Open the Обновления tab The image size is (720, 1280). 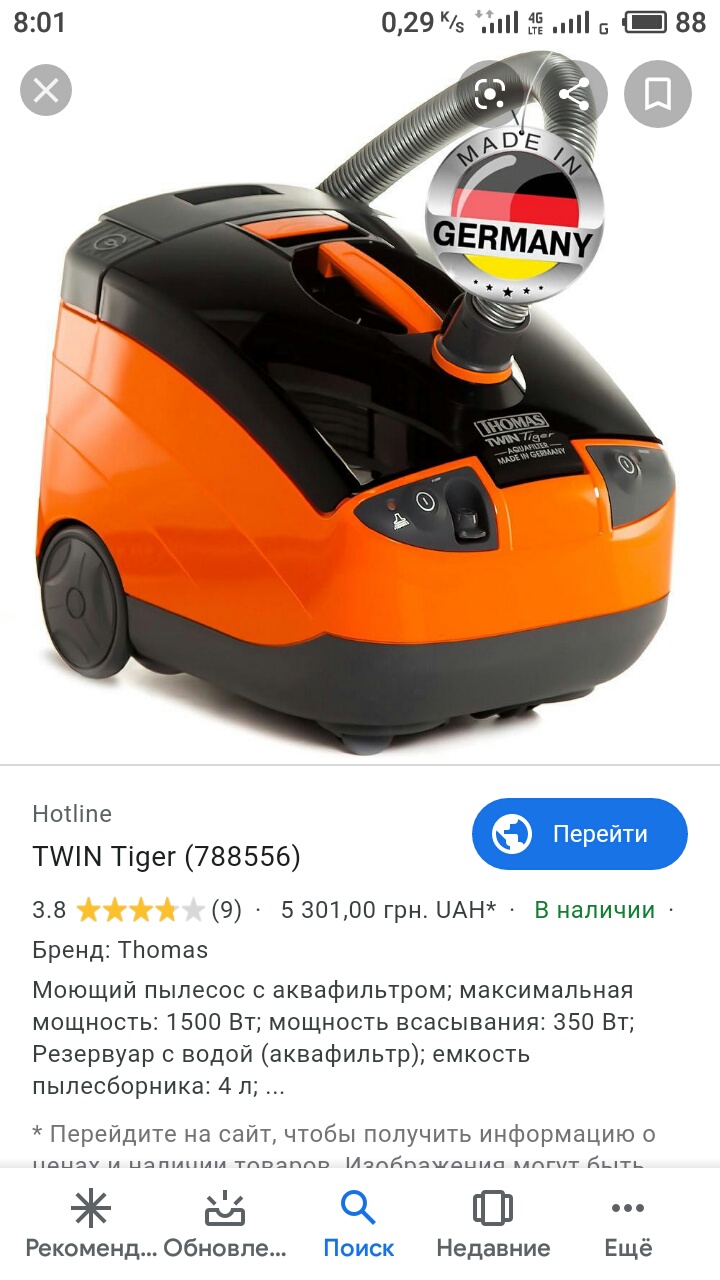tap(225, 1224)
